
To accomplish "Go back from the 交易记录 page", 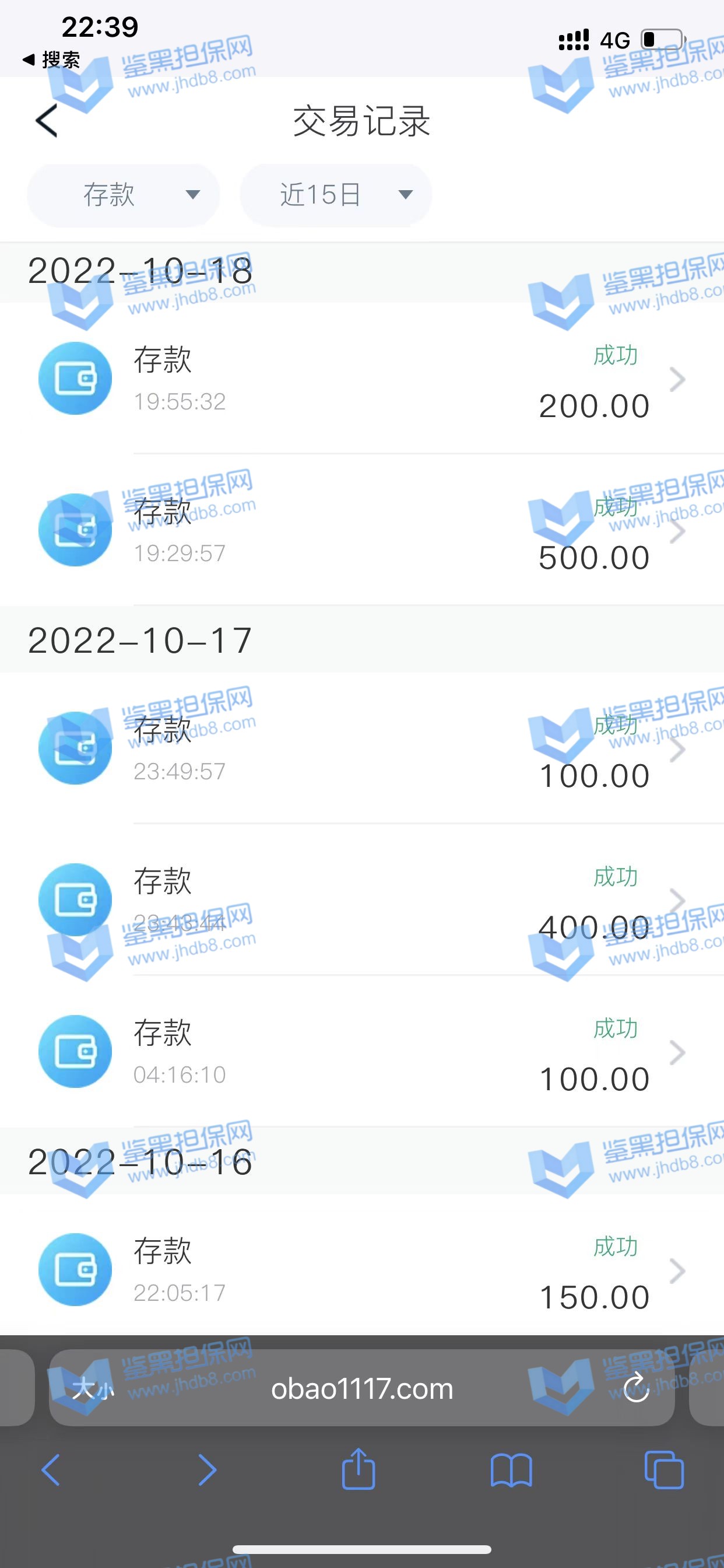I will (x=47, y=121).
